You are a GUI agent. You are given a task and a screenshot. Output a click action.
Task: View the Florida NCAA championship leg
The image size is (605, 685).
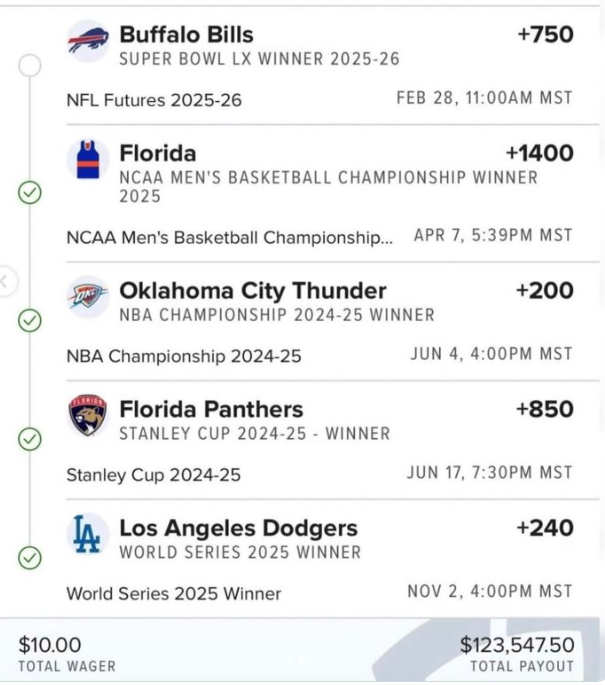pyautogui.click(x=158, y=153)
